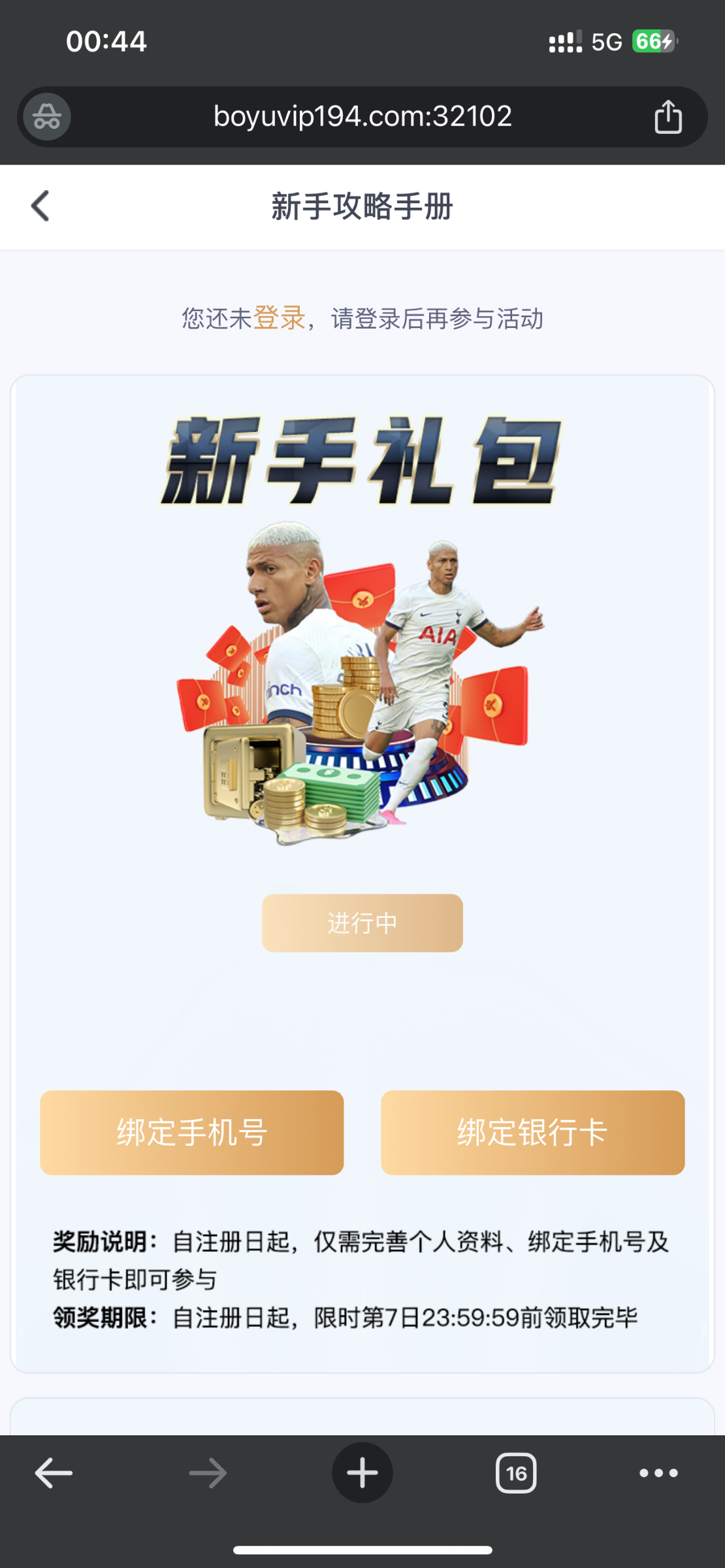Open the browser overflow menu

point(658,1473)
